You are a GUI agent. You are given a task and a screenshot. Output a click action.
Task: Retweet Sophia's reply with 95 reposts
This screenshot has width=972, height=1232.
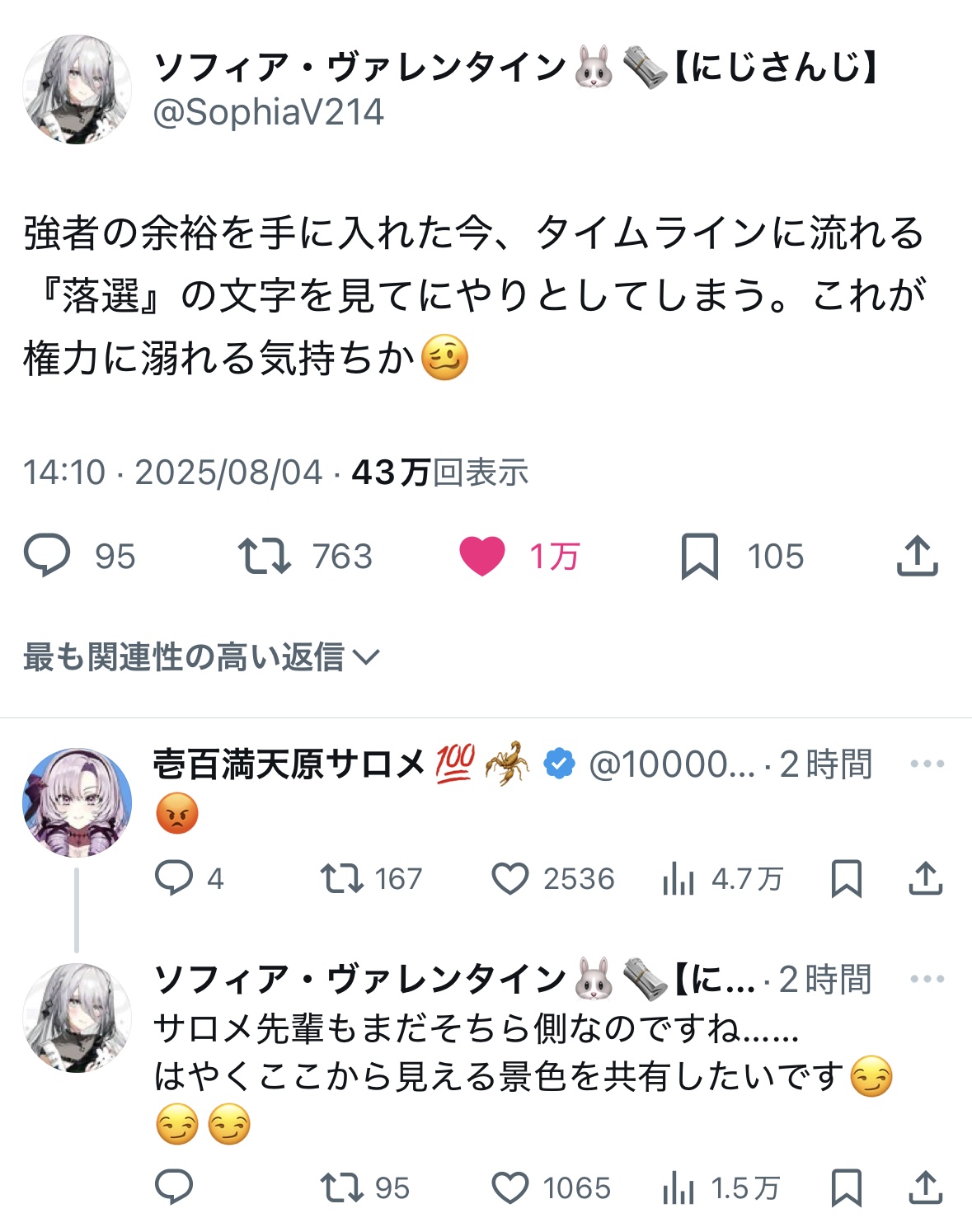click(342, 1188)
